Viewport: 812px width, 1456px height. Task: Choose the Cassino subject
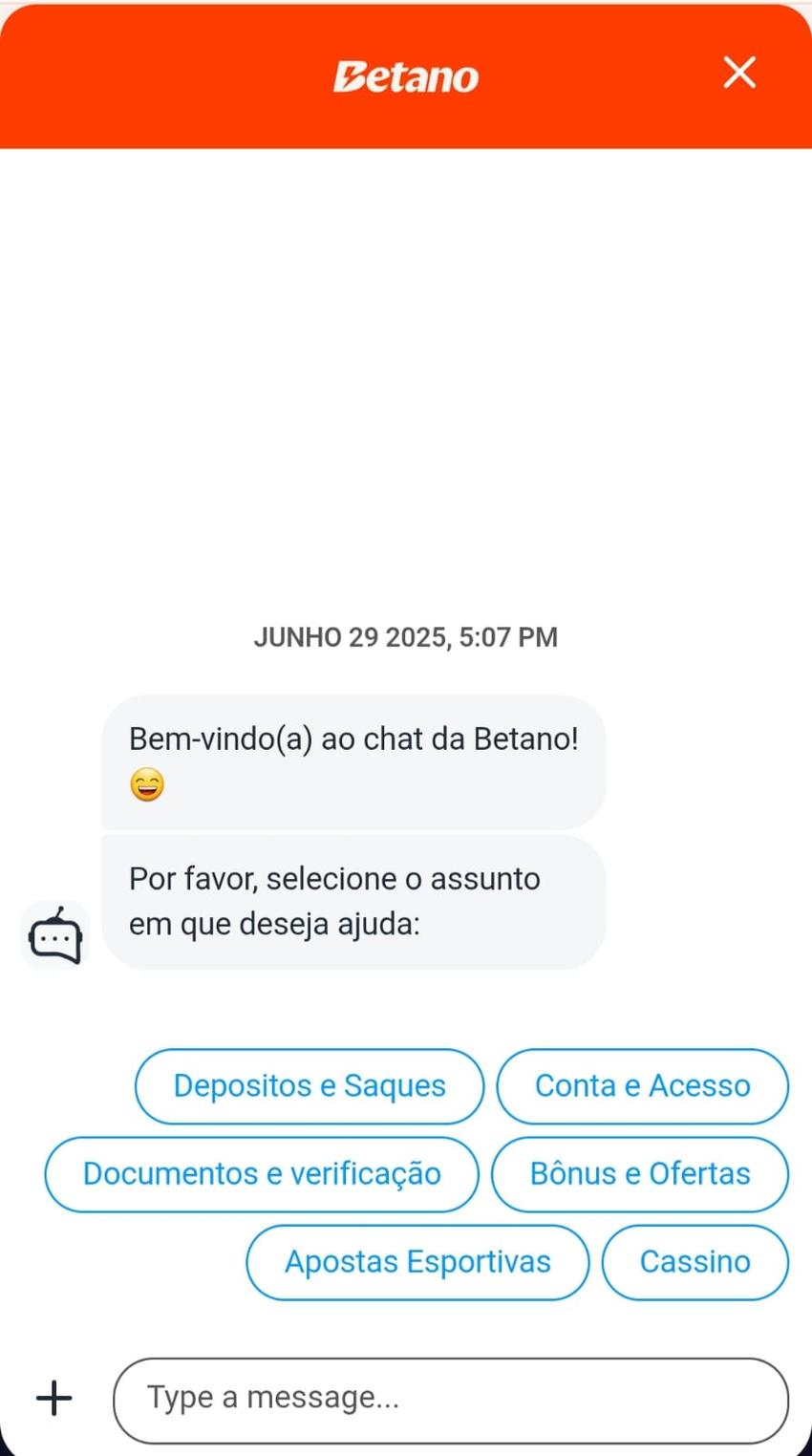[694, 1261]
